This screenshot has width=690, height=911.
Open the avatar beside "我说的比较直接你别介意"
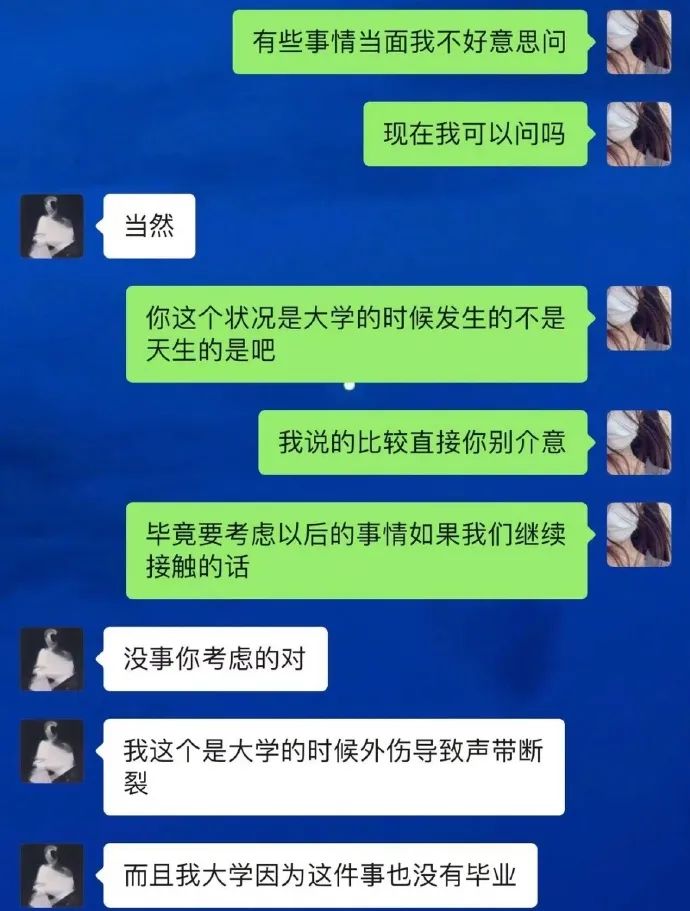(639, 442)
